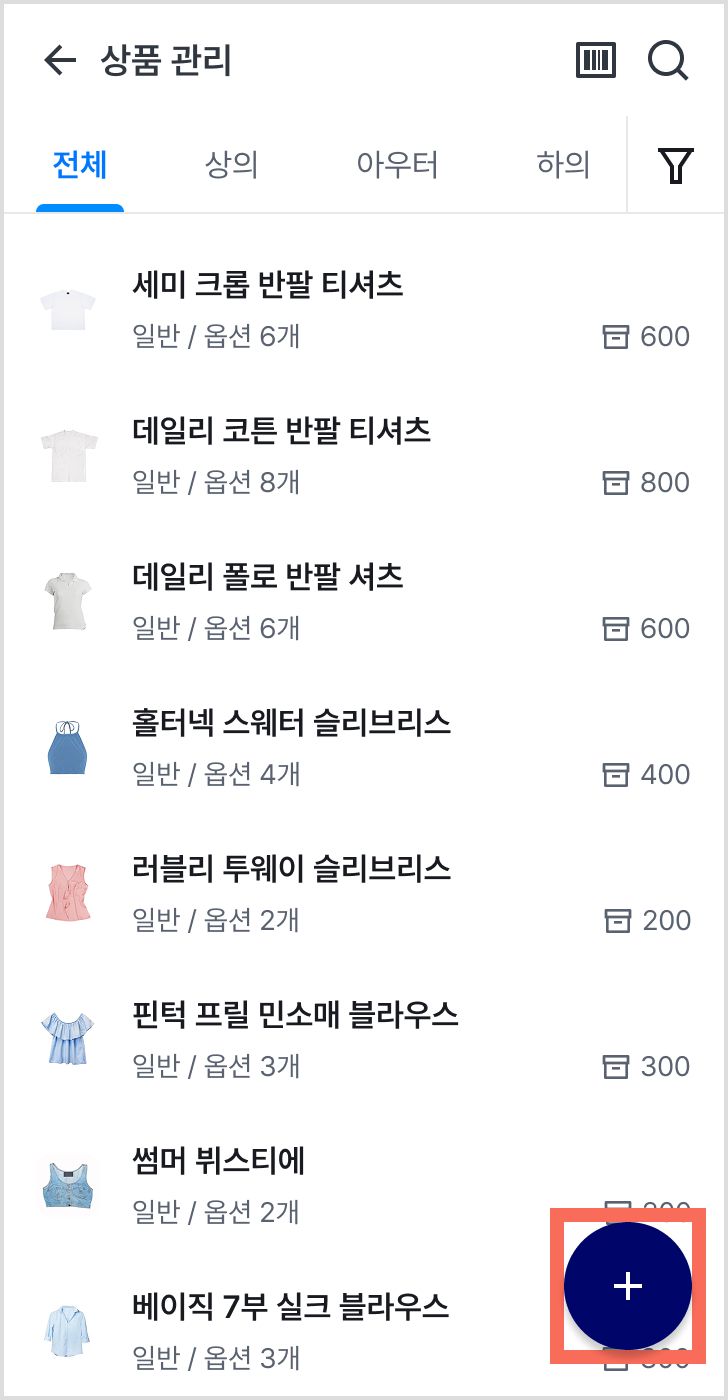Open product search

coord(668,61)
